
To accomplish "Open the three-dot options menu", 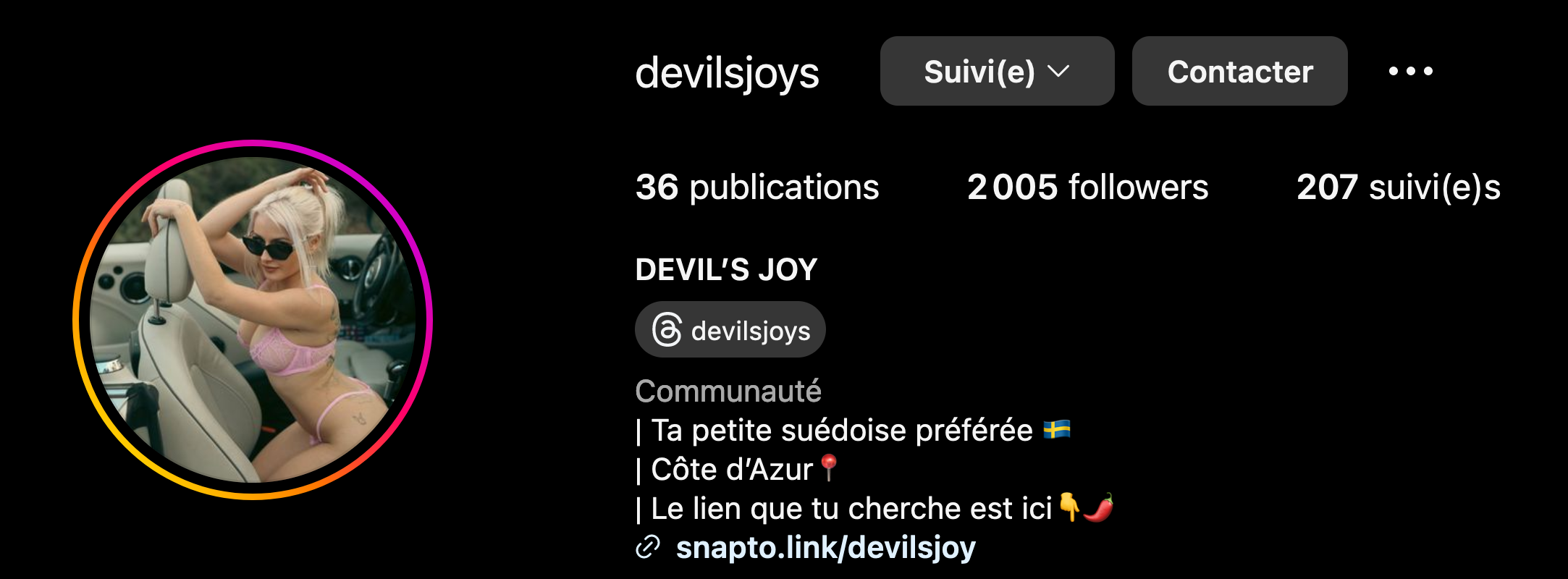I will 1410,71.
